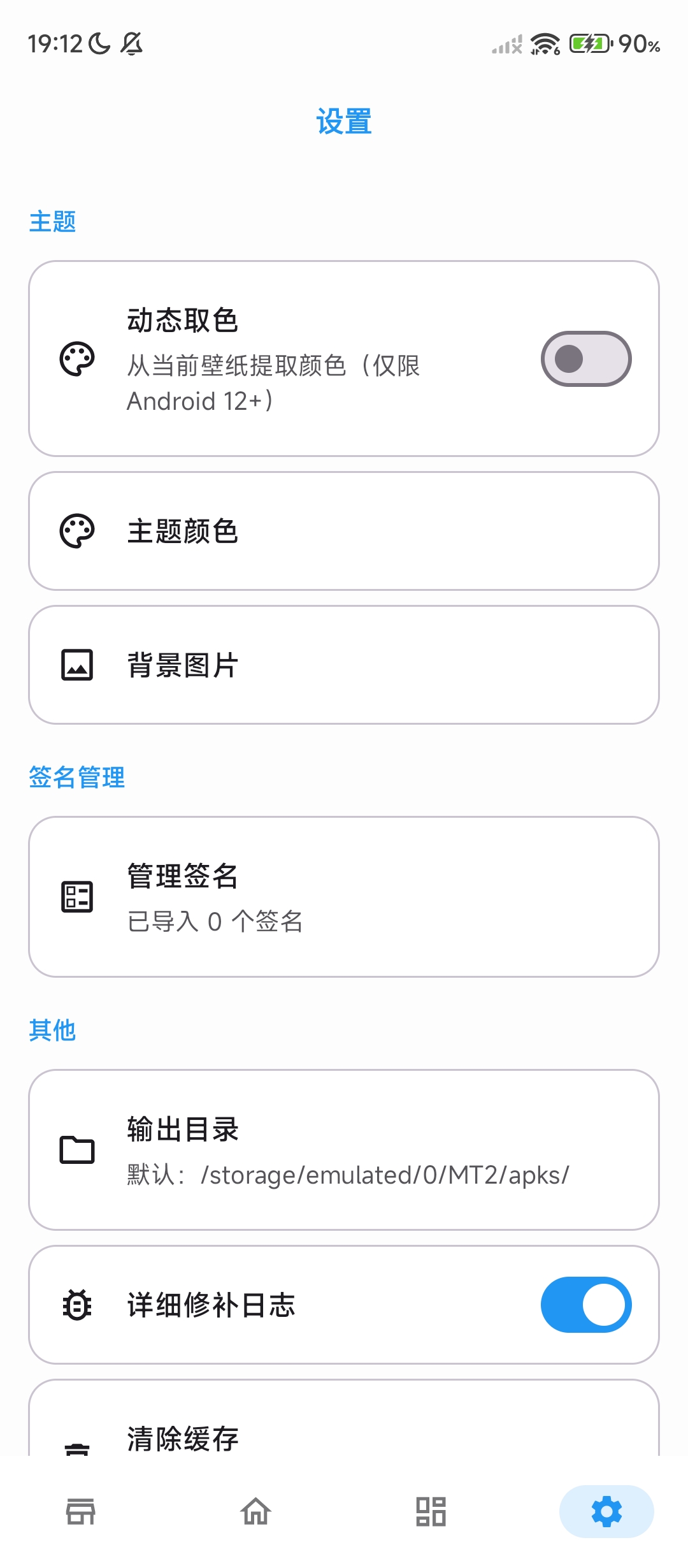
Task: Click the bug icon beside 详细修补日志
Action: [76, 1305]
